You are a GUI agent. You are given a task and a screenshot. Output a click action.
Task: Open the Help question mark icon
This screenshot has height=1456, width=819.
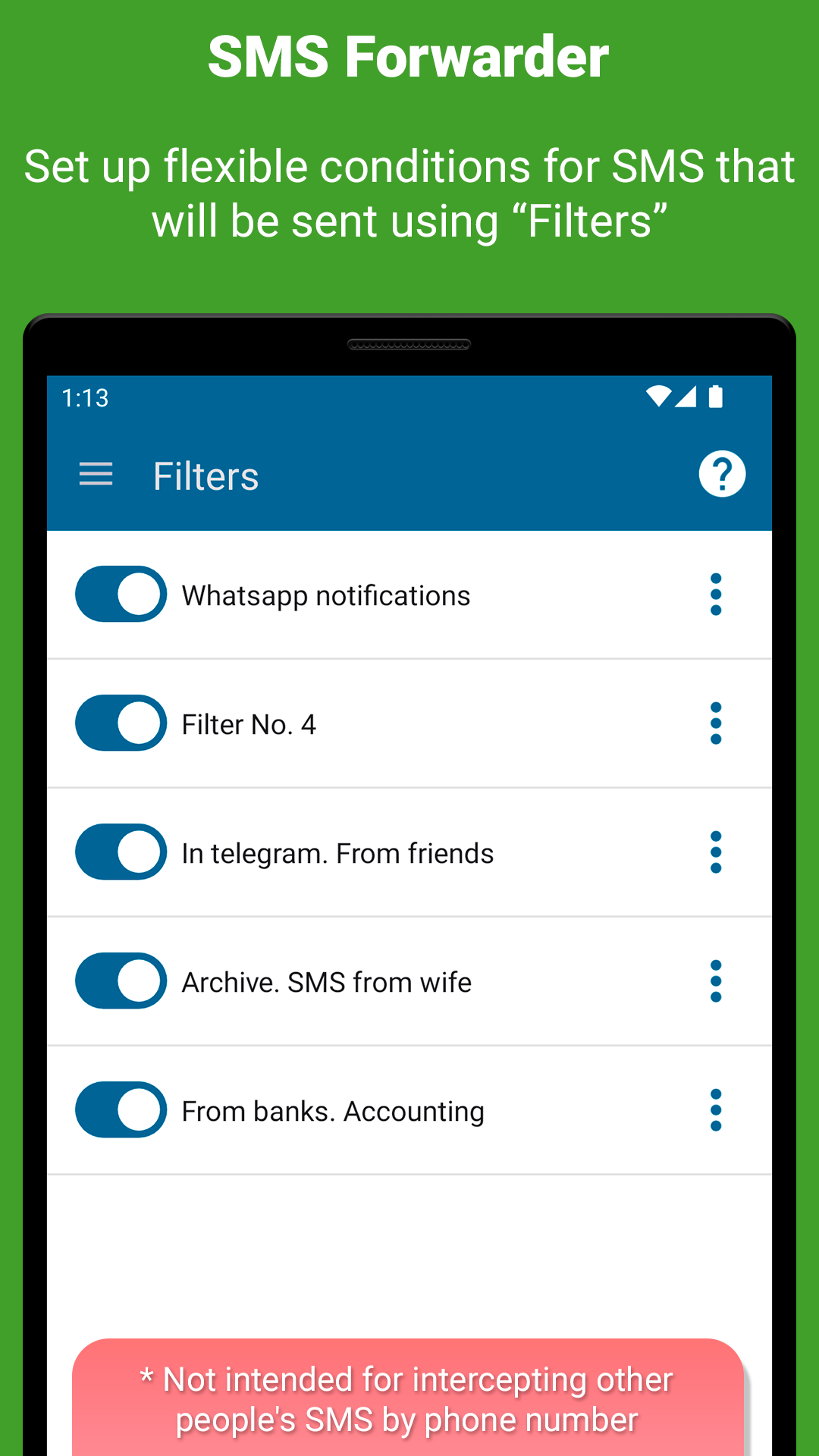pos(721,473)
